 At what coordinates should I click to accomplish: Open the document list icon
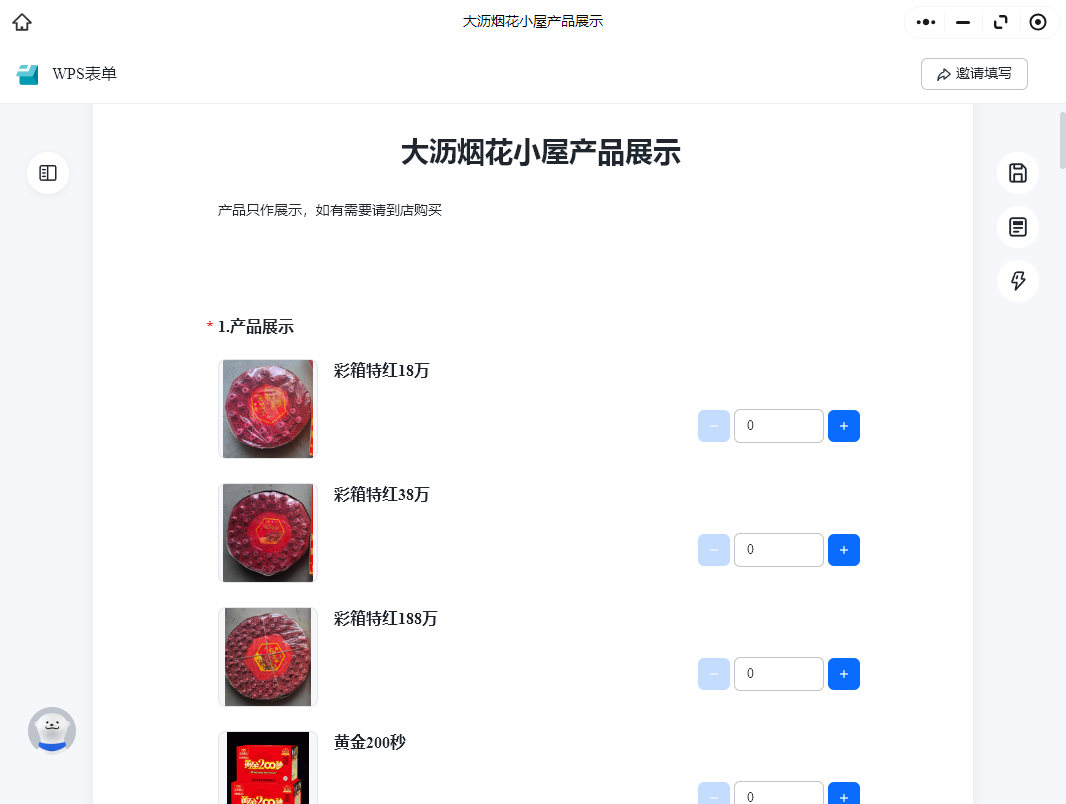click(x=1017, y=227)
